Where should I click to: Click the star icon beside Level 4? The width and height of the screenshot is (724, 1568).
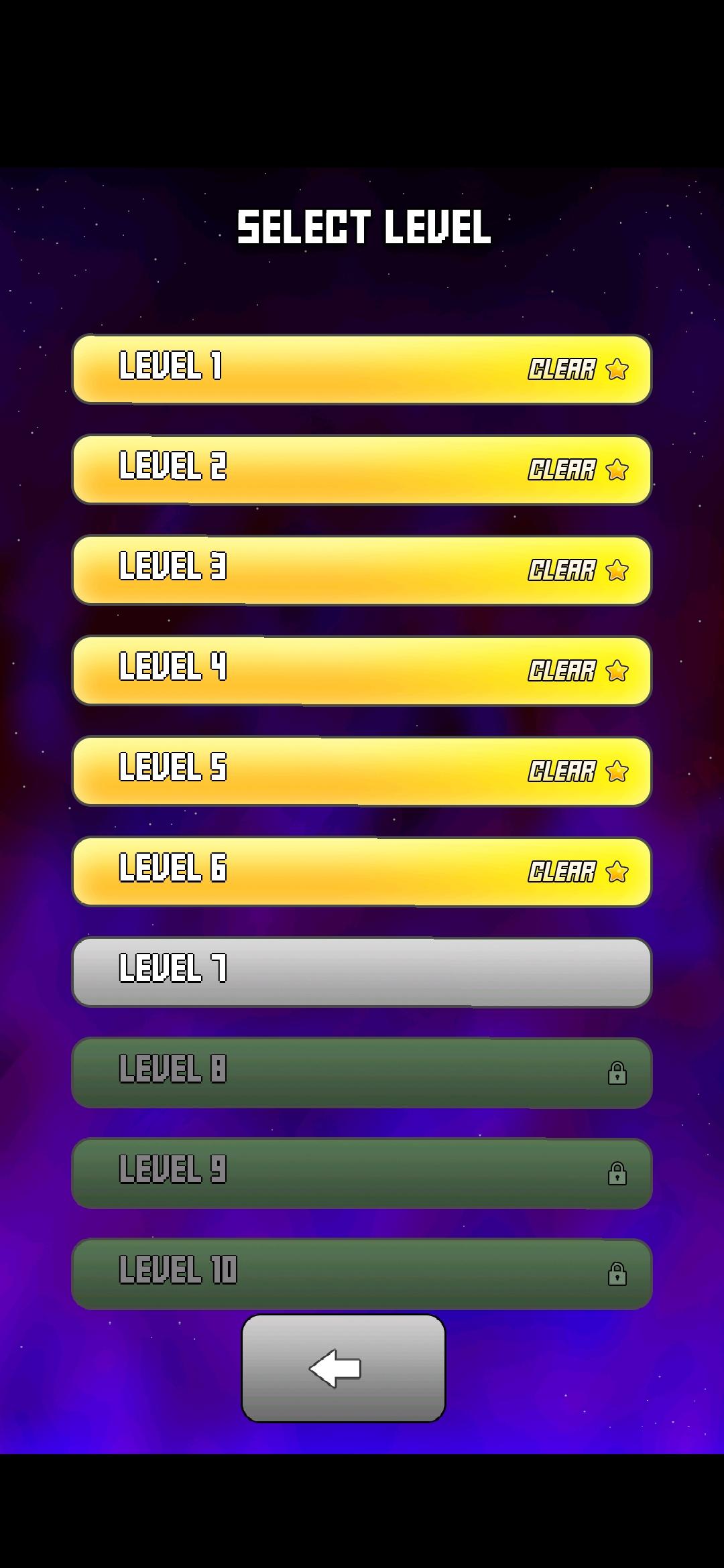(x=615, y=671)
